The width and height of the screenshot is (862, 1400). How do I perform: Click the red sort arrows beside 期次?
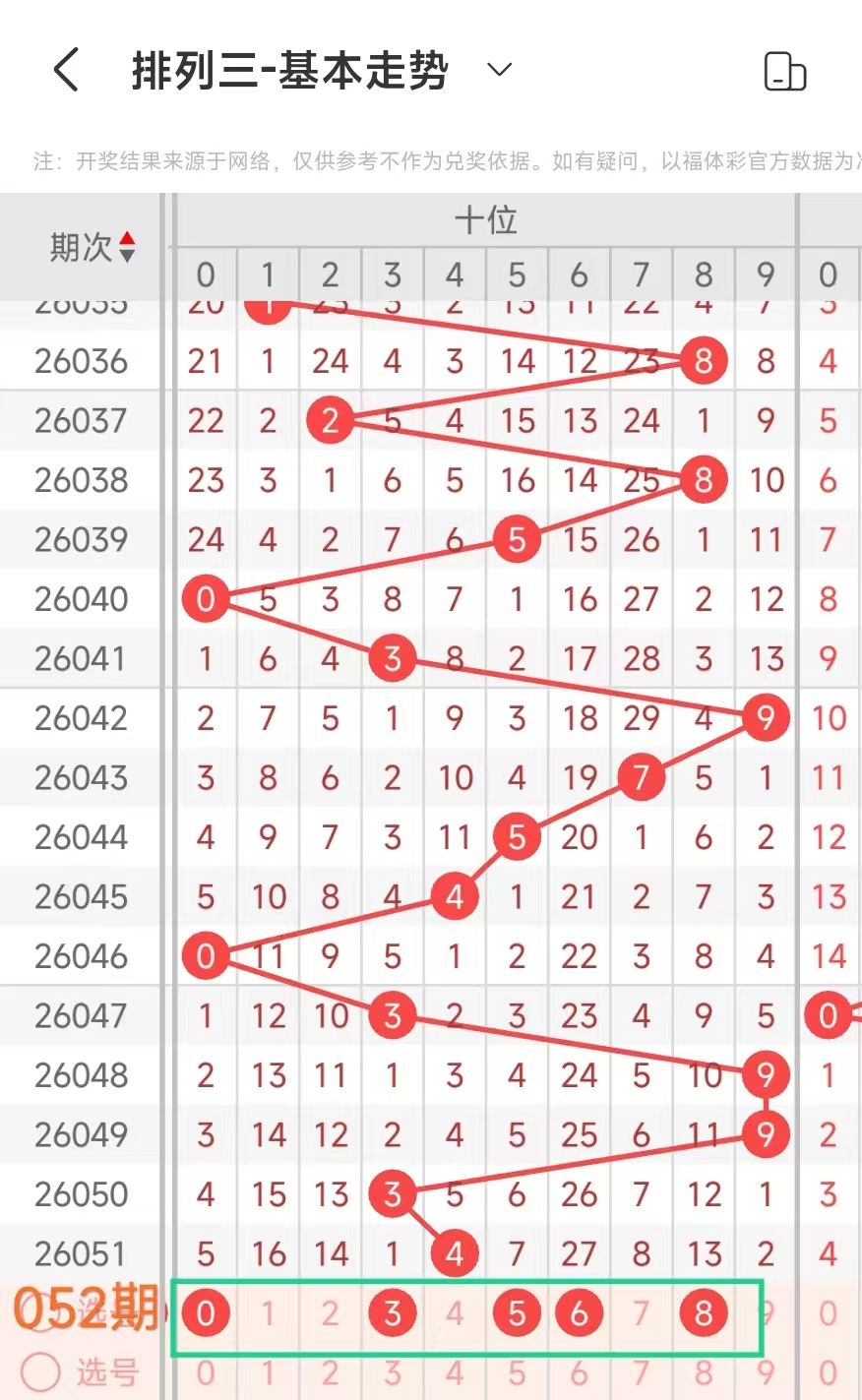tap(128, 247)
